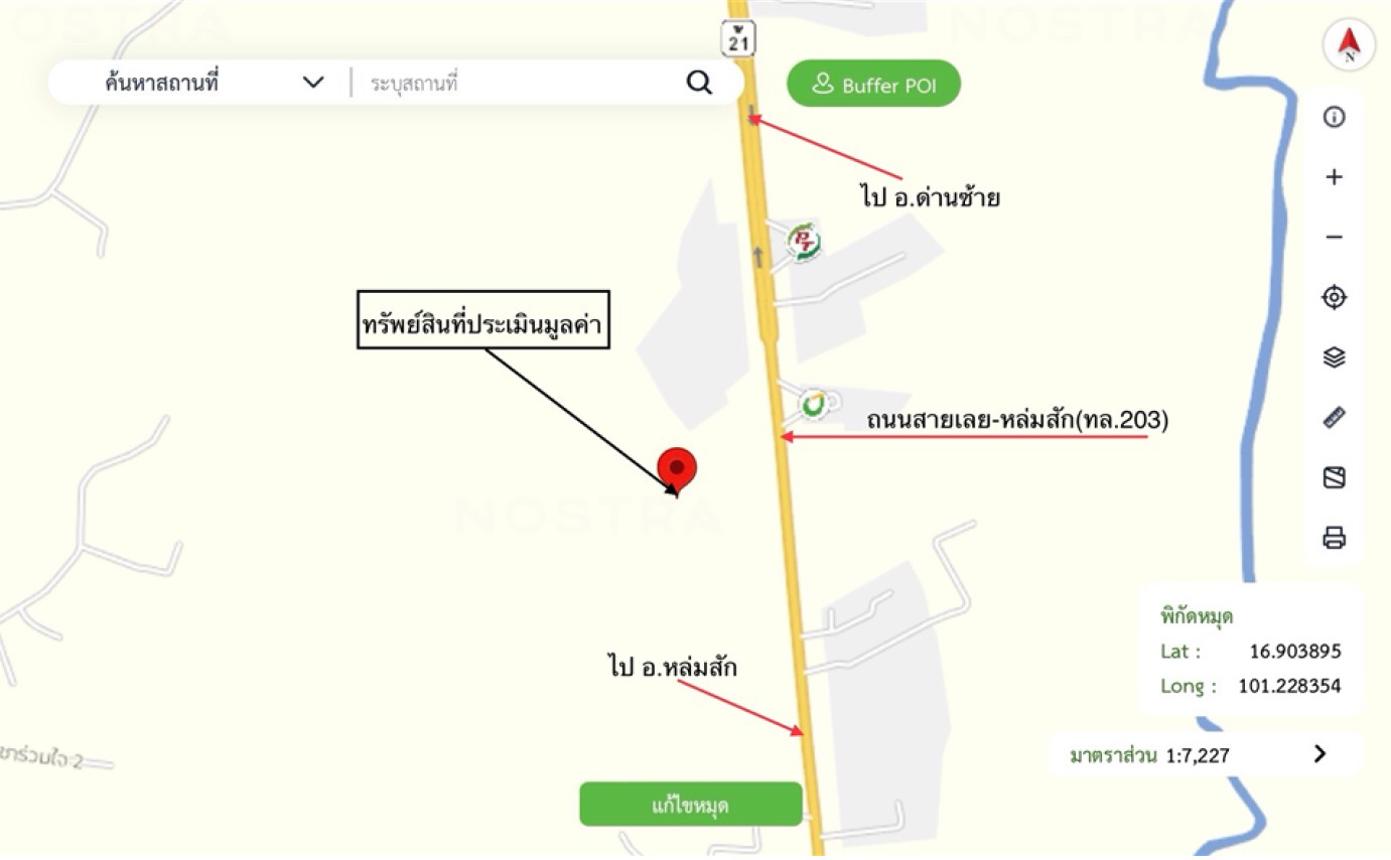Print the map

1334,538
